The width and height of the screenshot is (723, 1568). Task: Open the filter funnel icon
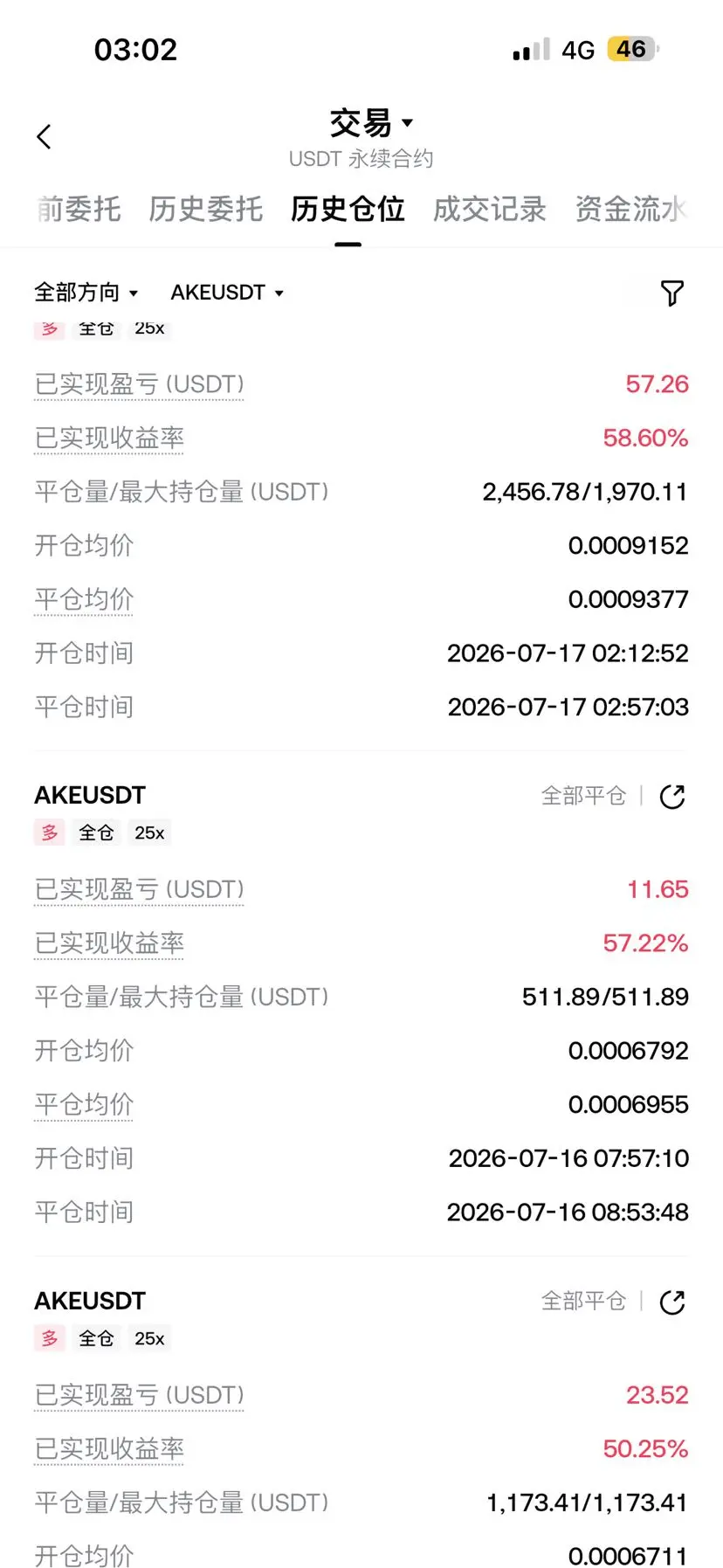click(671, 294)
